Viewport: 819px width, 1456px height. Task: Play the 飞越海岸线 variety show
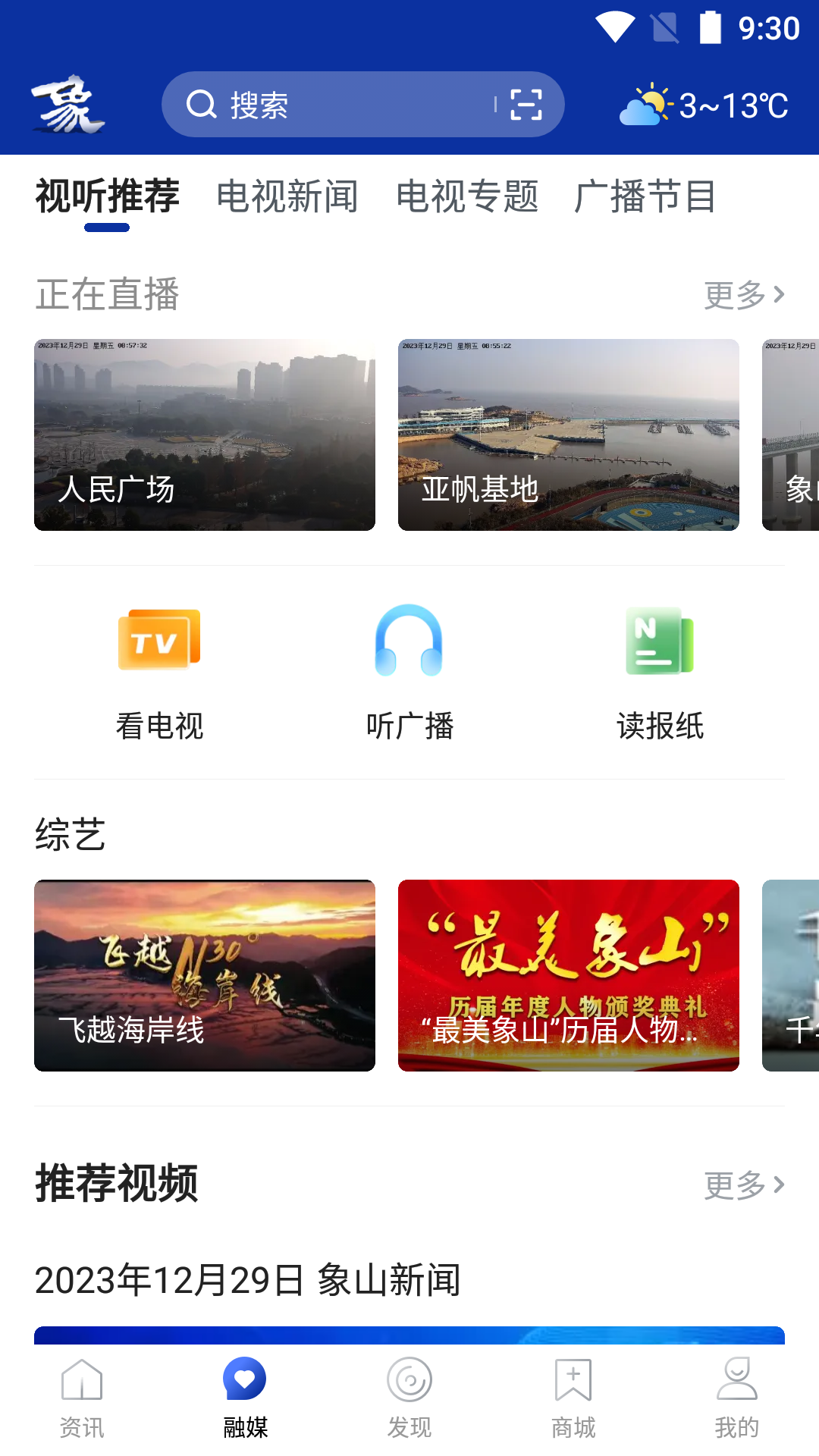[205, 975]
